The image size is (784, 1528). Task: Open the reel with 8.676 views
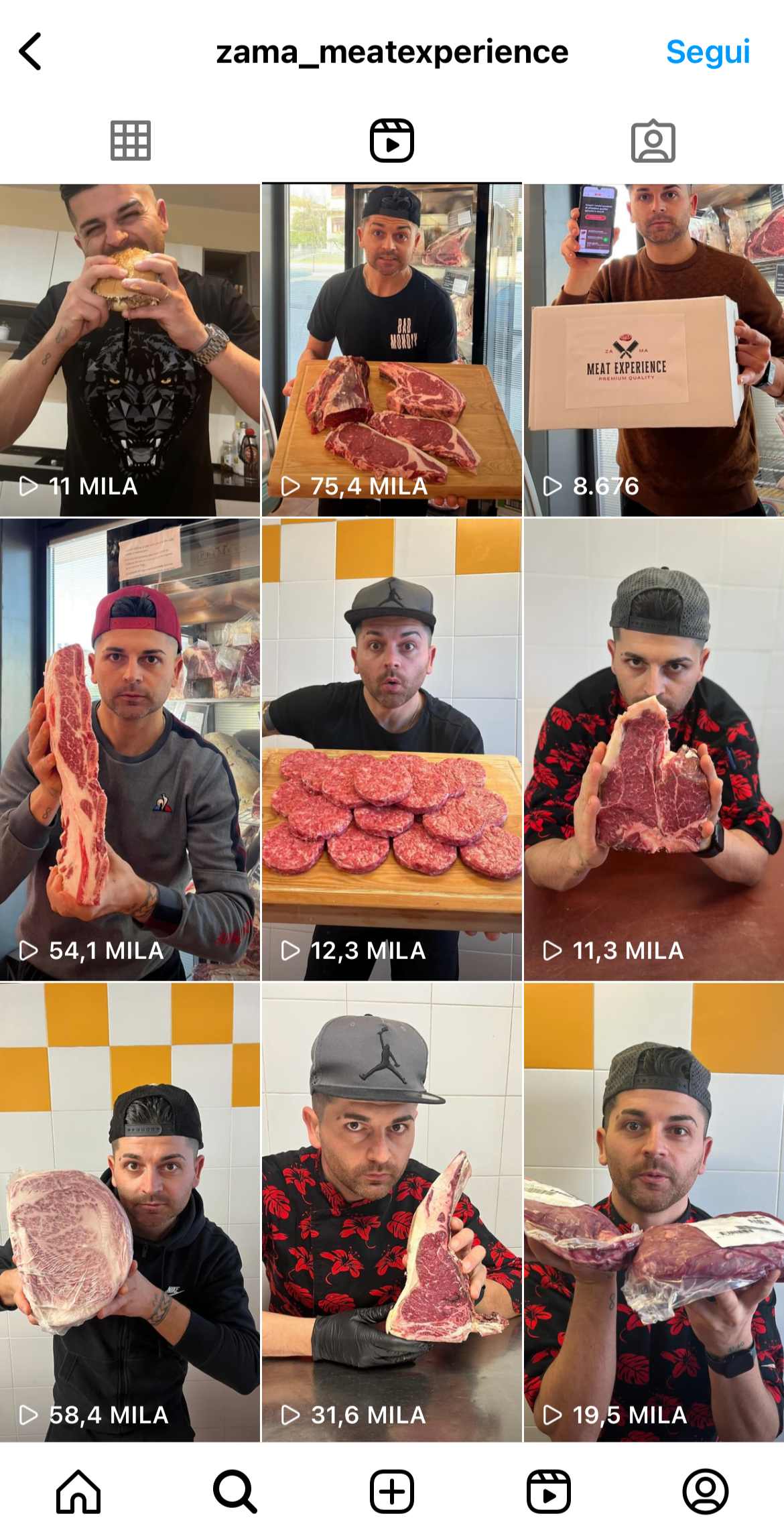click(654, 350)
